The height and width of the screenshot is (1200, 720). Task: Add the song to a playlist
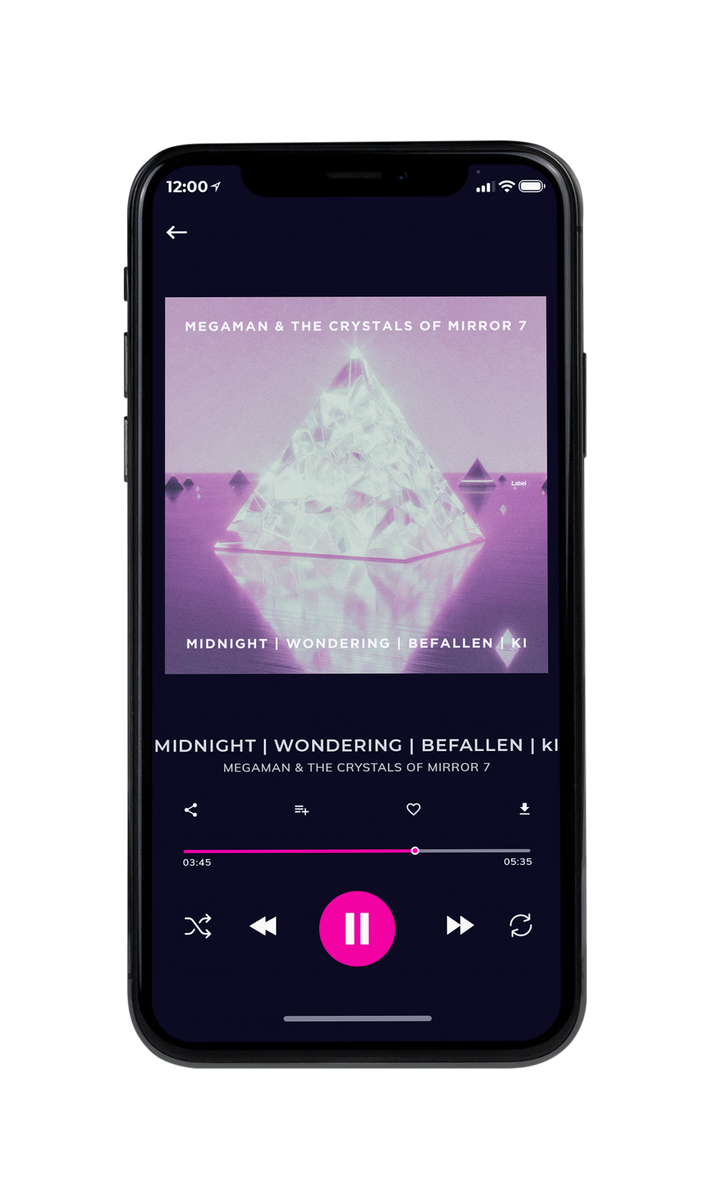[301, 810]
